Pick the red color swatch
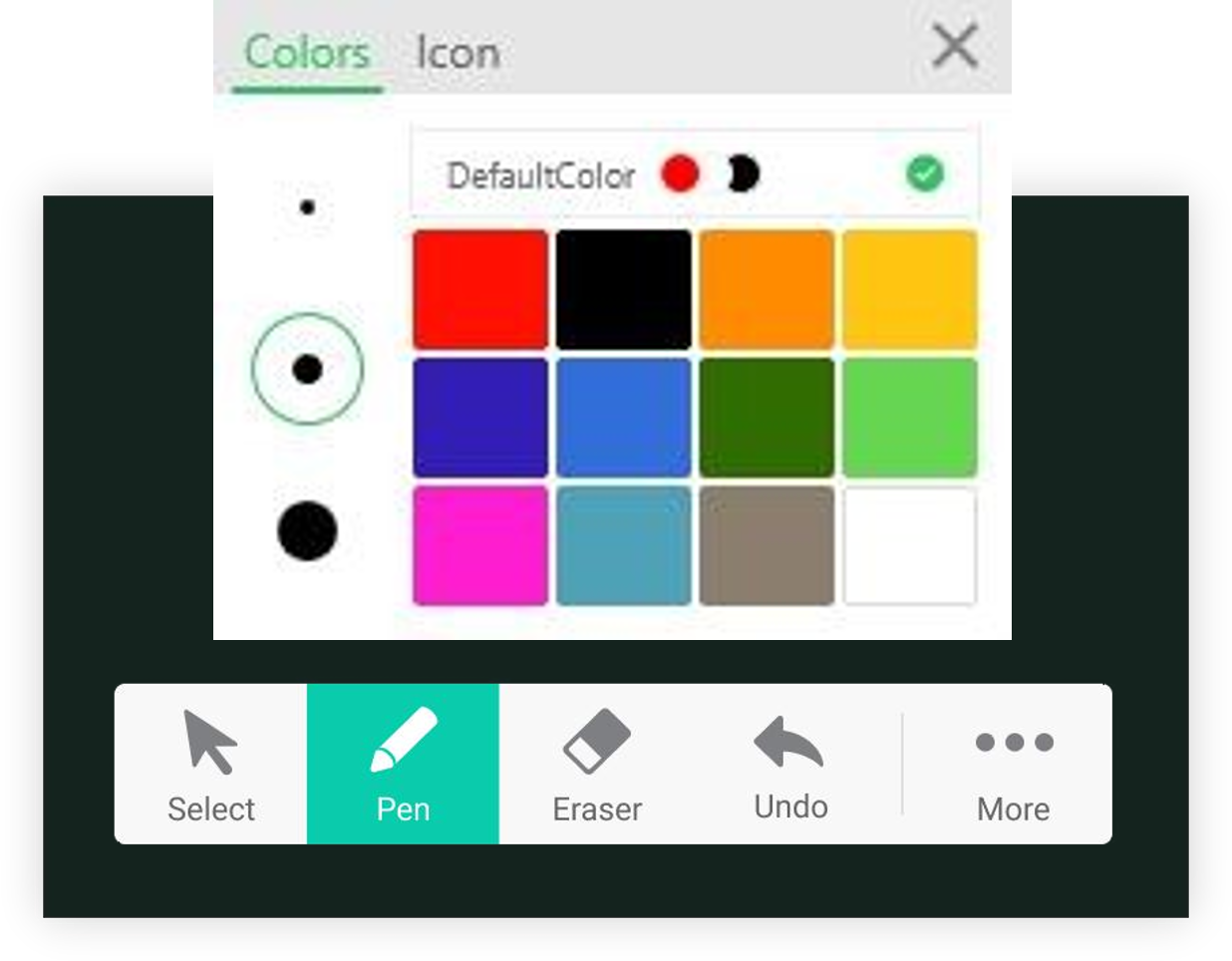 point(480,289)
